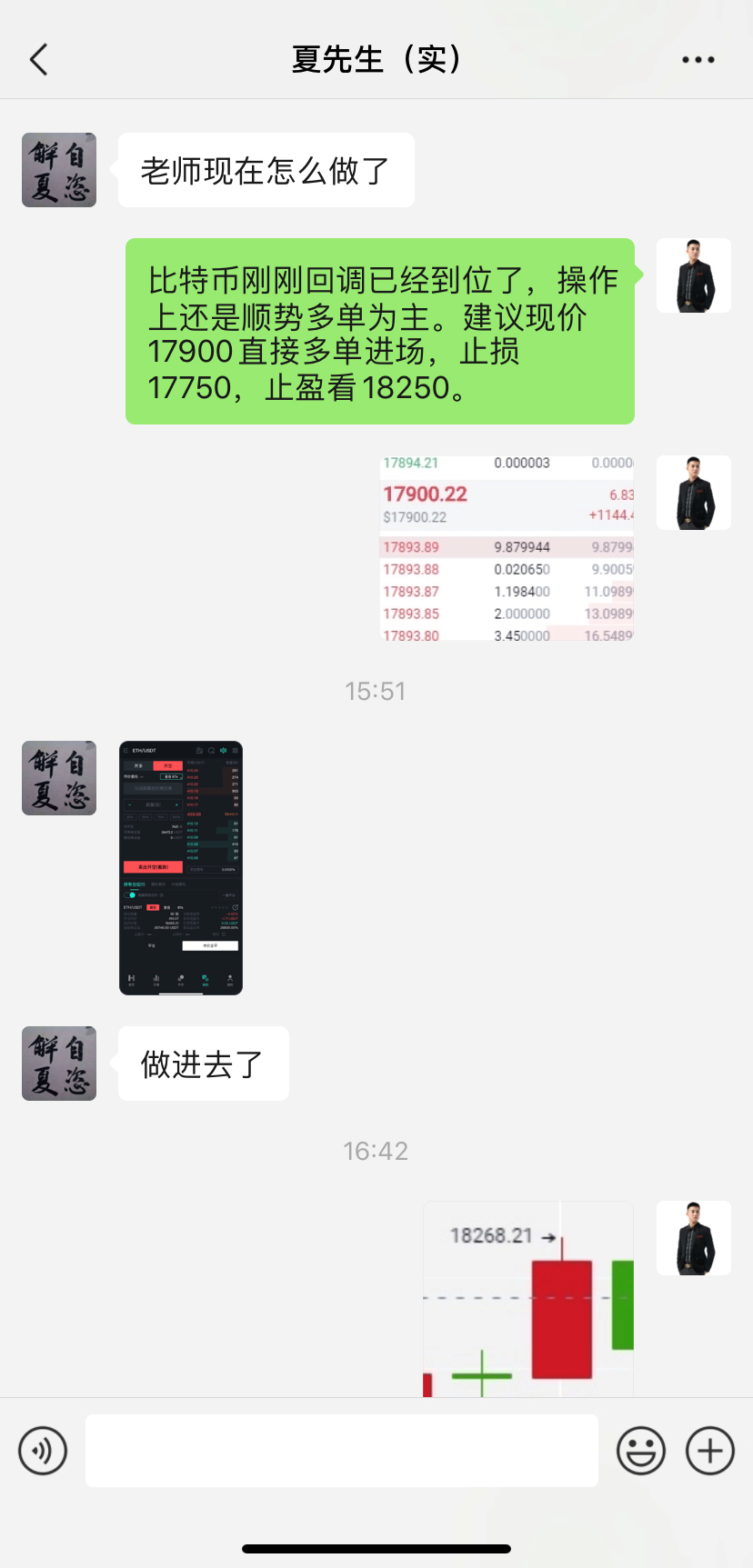Viewport: 753px width, 1568px height.
Task: Tap the back arrow to leave the chat
Action: (x=38, y=58)
